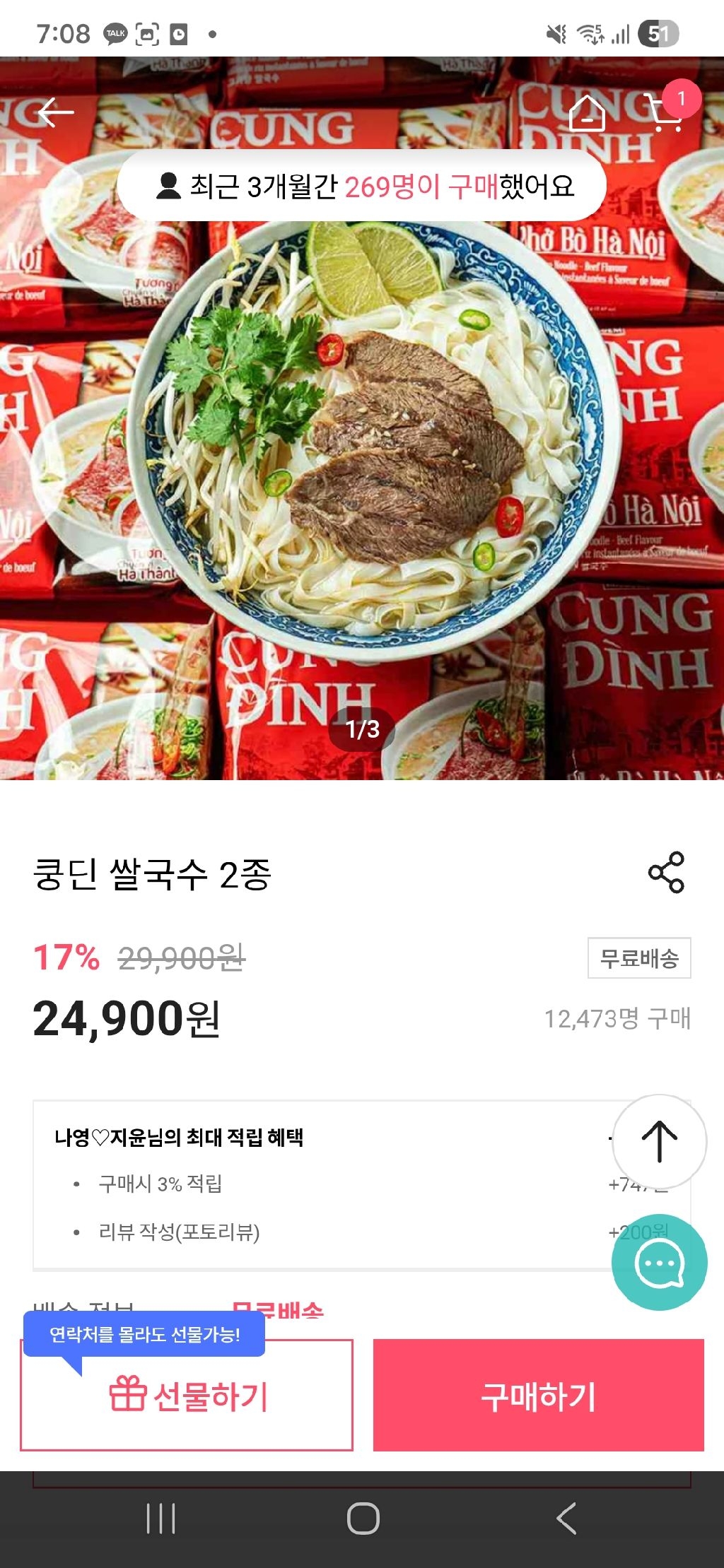
Task: Open recent apps from navigation bar
Action: pyautogui.click(x=160, y=1518)
